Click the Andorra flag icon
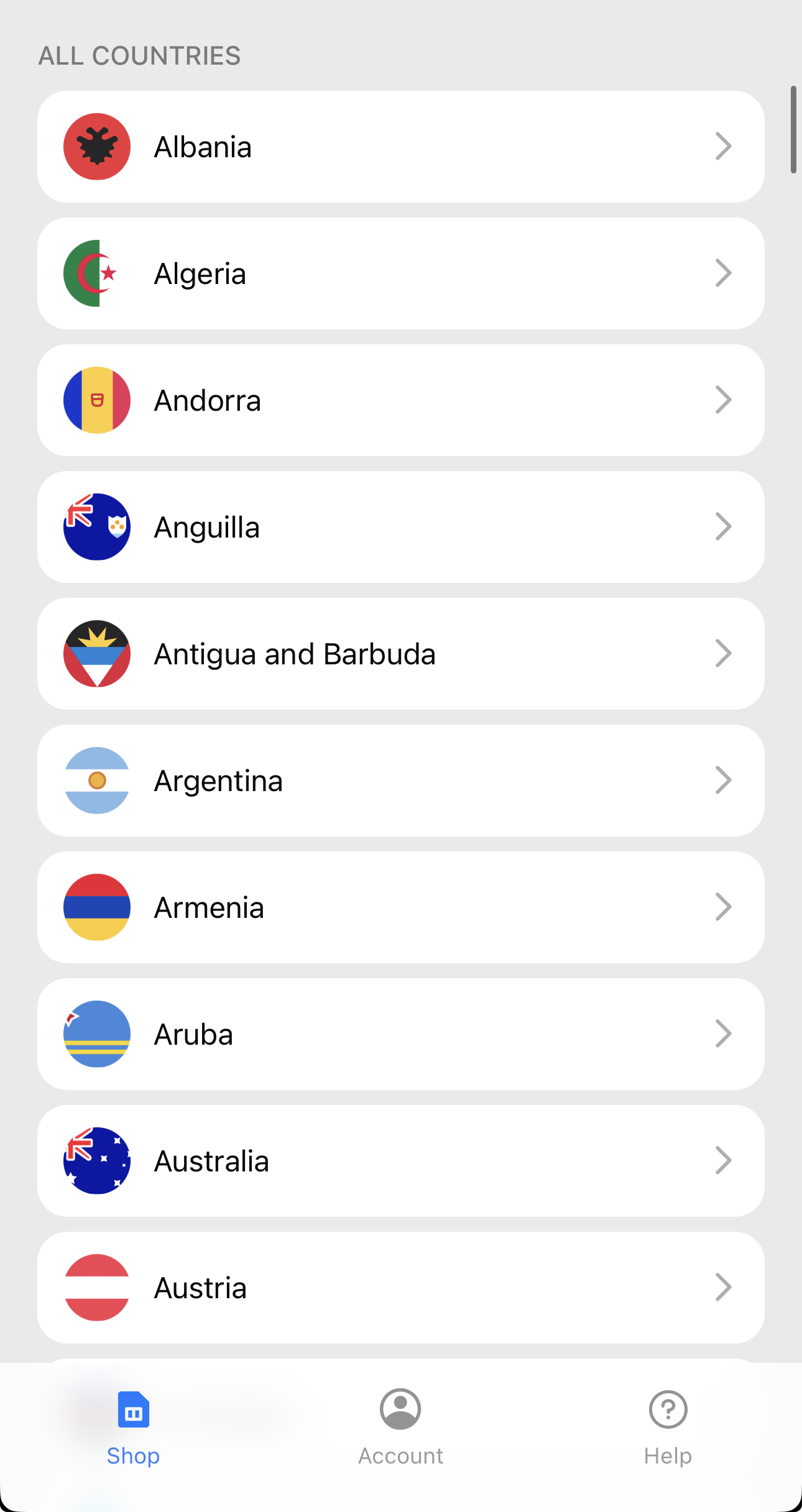This screenshot has width=802, height=1512. [96, 400]
